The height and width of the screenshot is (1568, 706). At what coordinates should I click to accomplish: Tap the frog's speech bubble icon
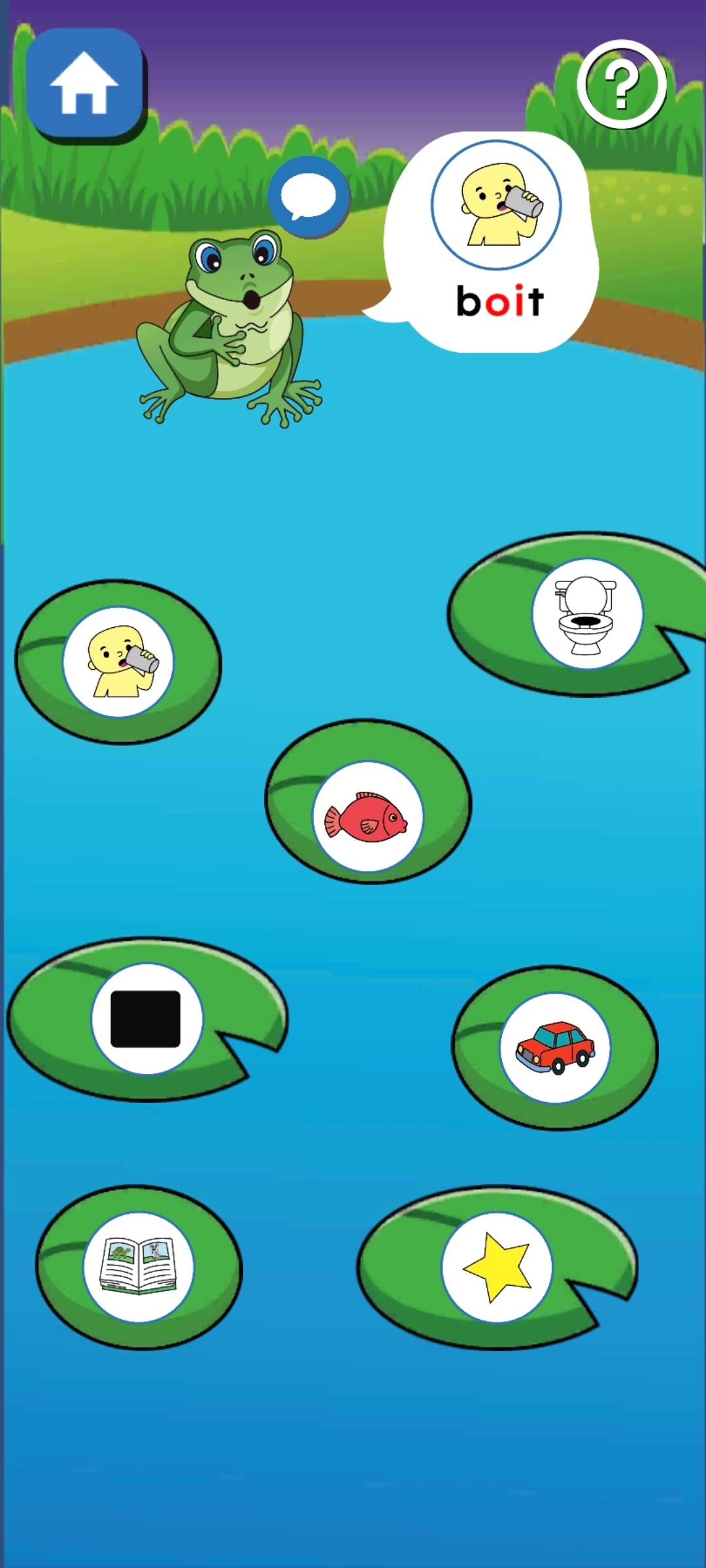309,197
